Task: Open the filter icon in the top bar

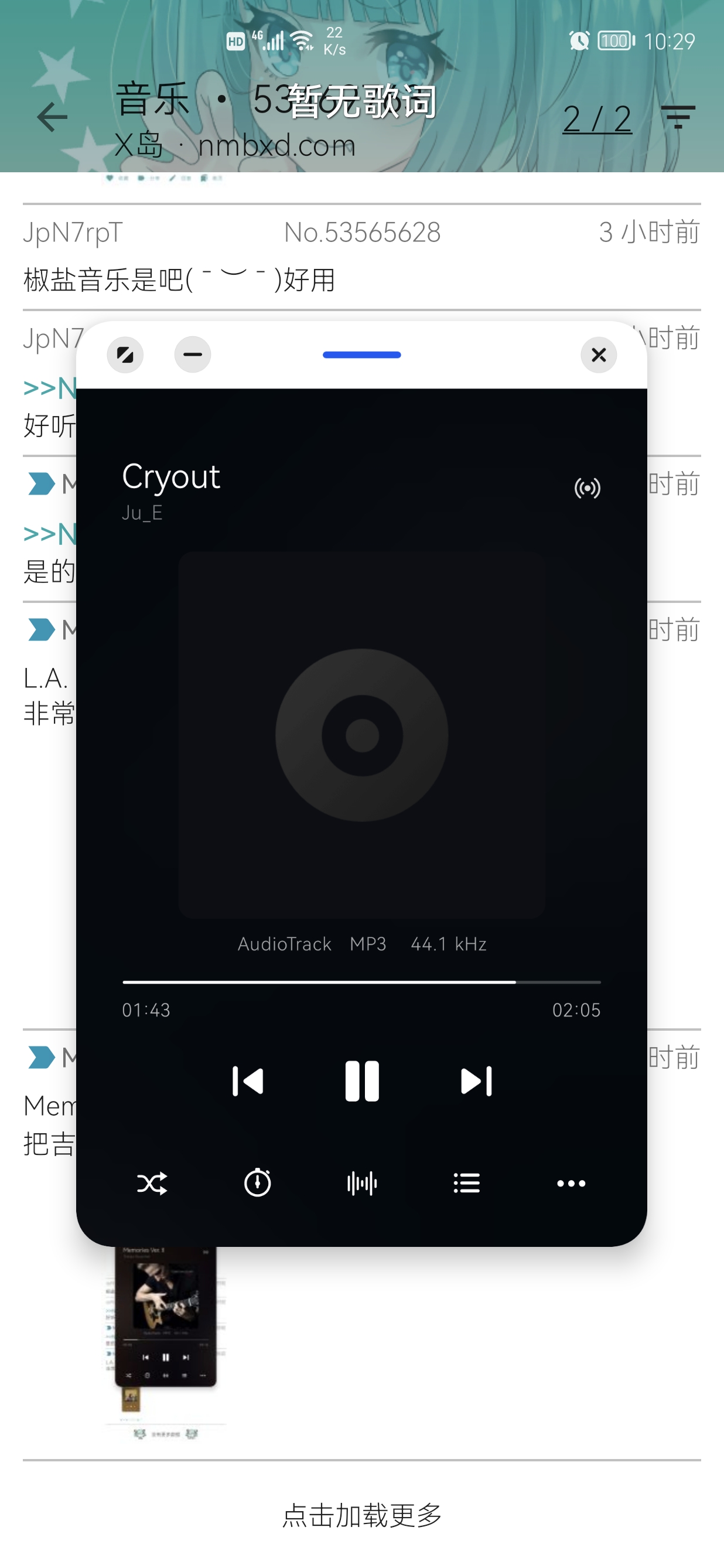Action: pos(678,117)
